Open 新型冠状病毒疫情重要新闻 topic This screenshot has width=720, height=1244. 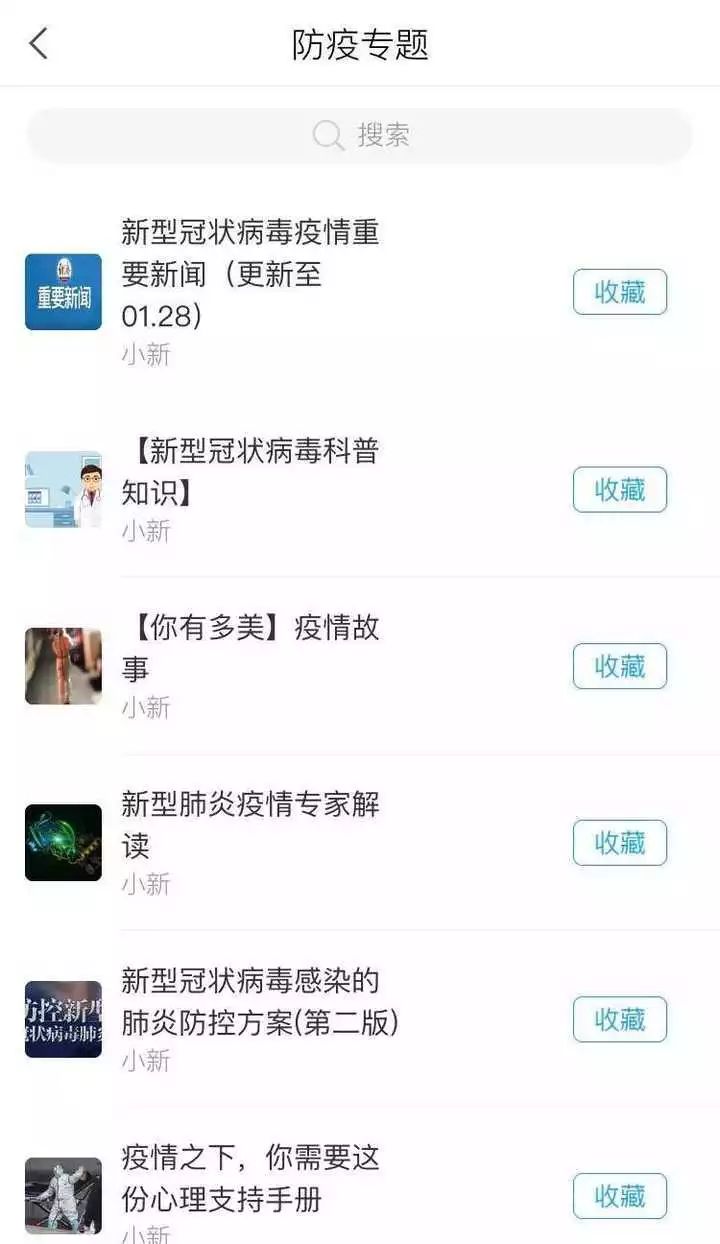(x=250, y=274)
